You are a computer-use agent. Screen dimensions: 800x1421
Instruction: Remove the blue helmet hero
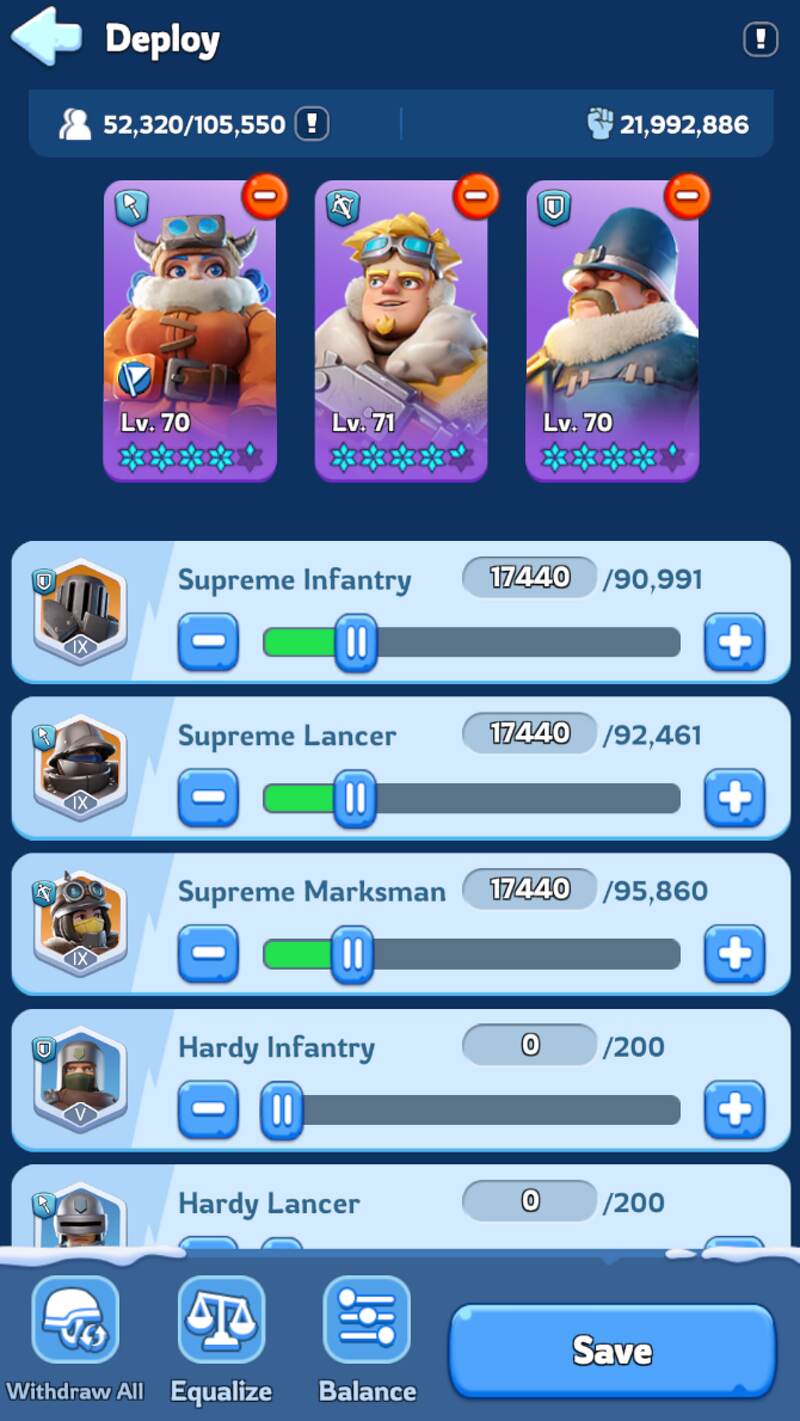(687, 195)
